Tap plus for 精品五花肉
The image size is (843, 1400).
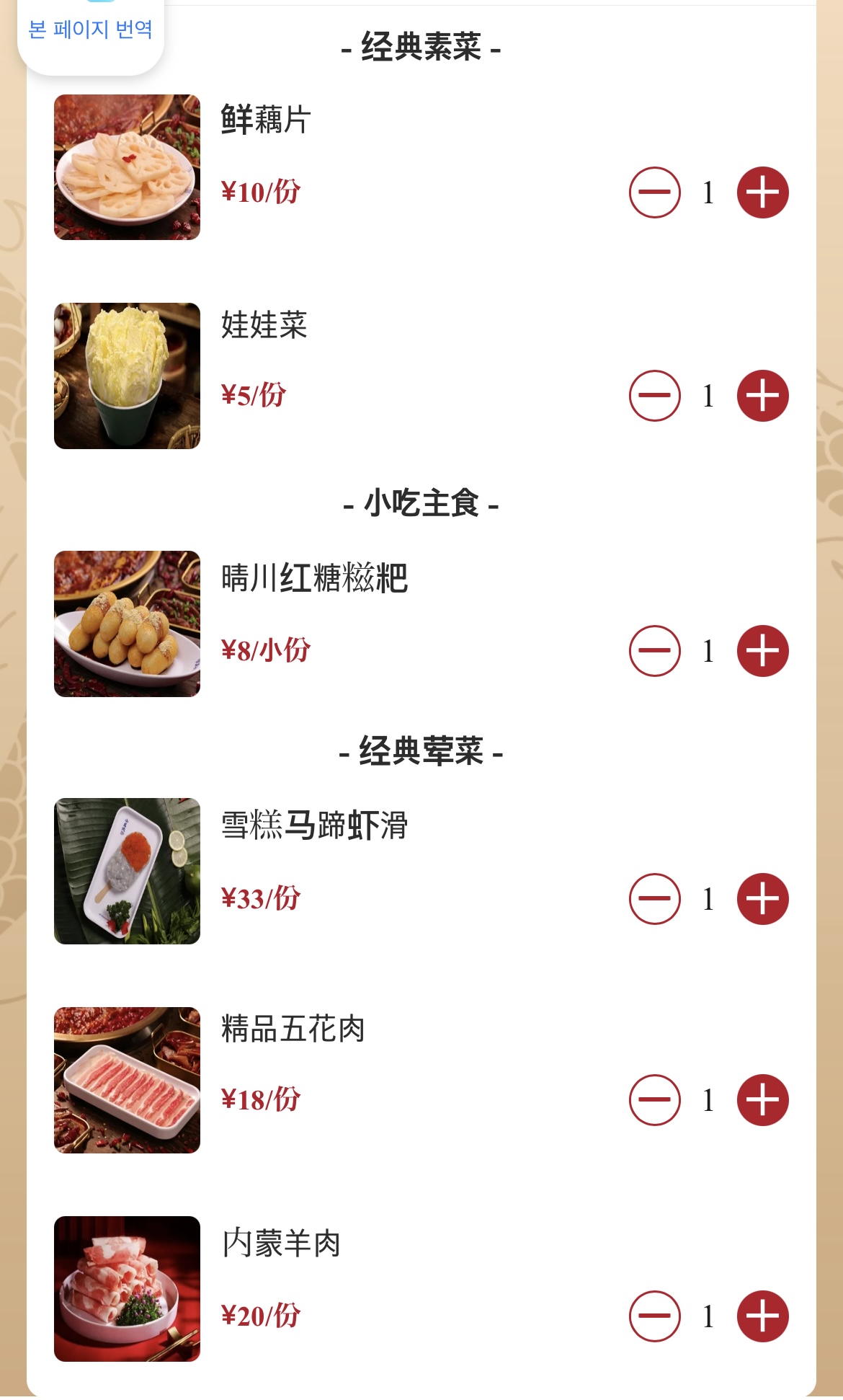coord(762,1100)
